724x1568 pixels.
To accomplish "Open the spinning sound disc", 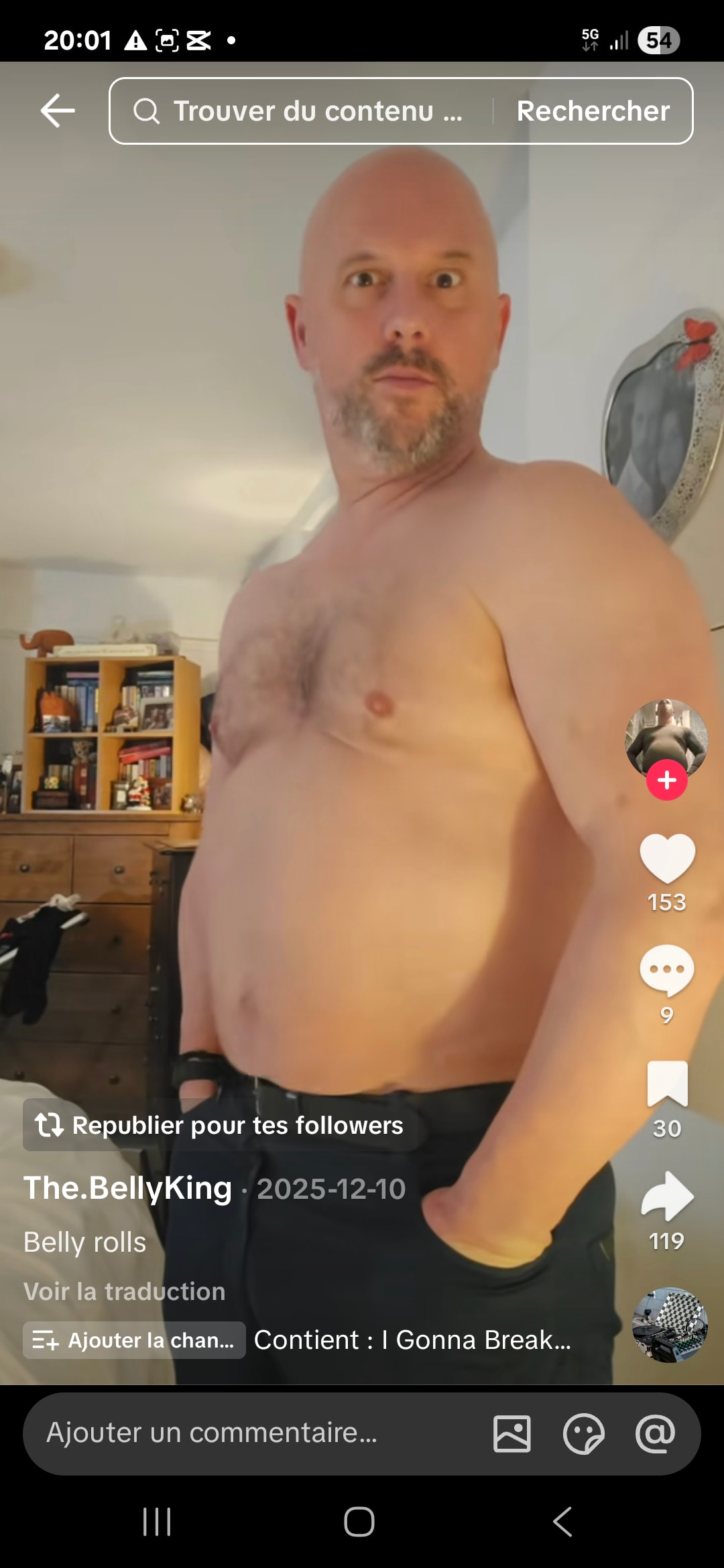I will tap(670, 1325).
